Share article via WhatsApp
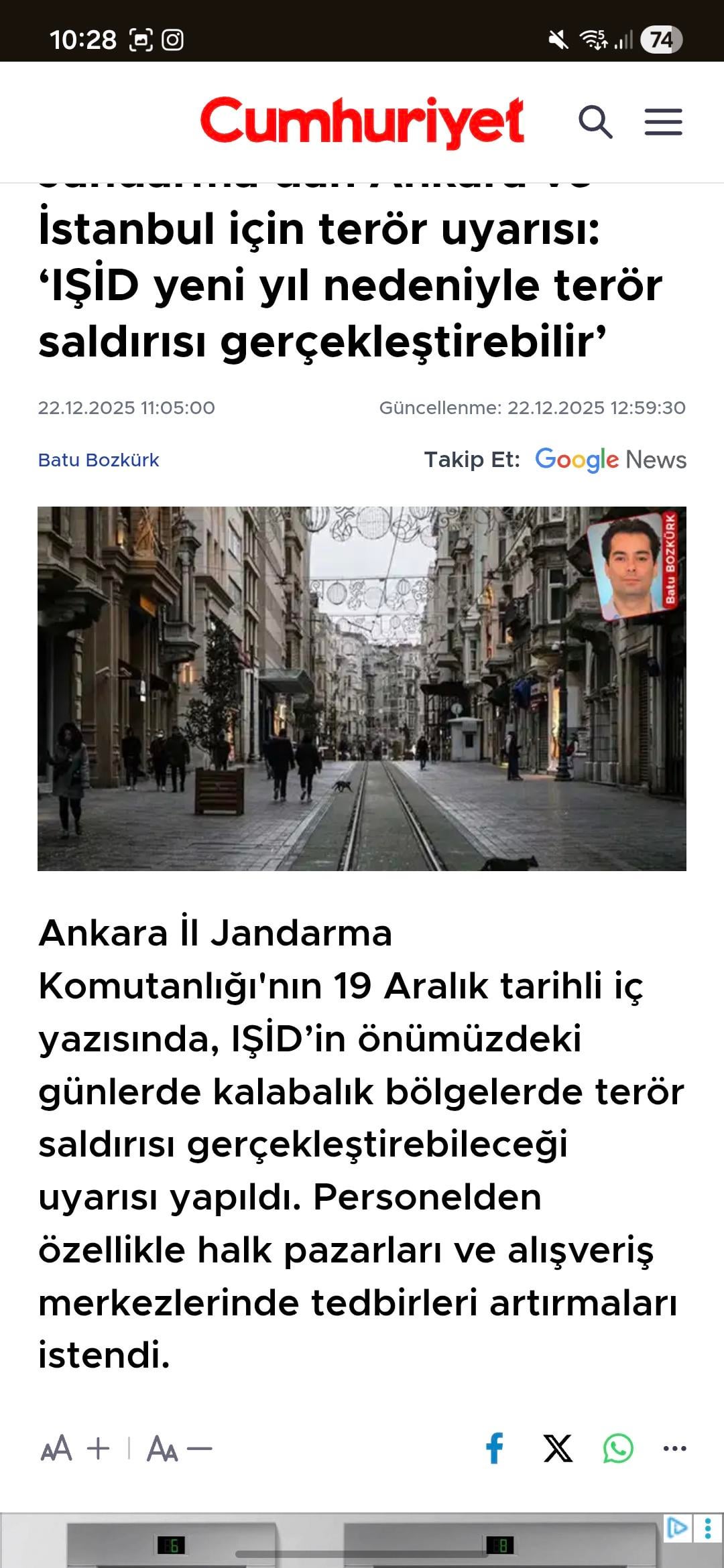The image size is (724, 1568). (617, 1448)
